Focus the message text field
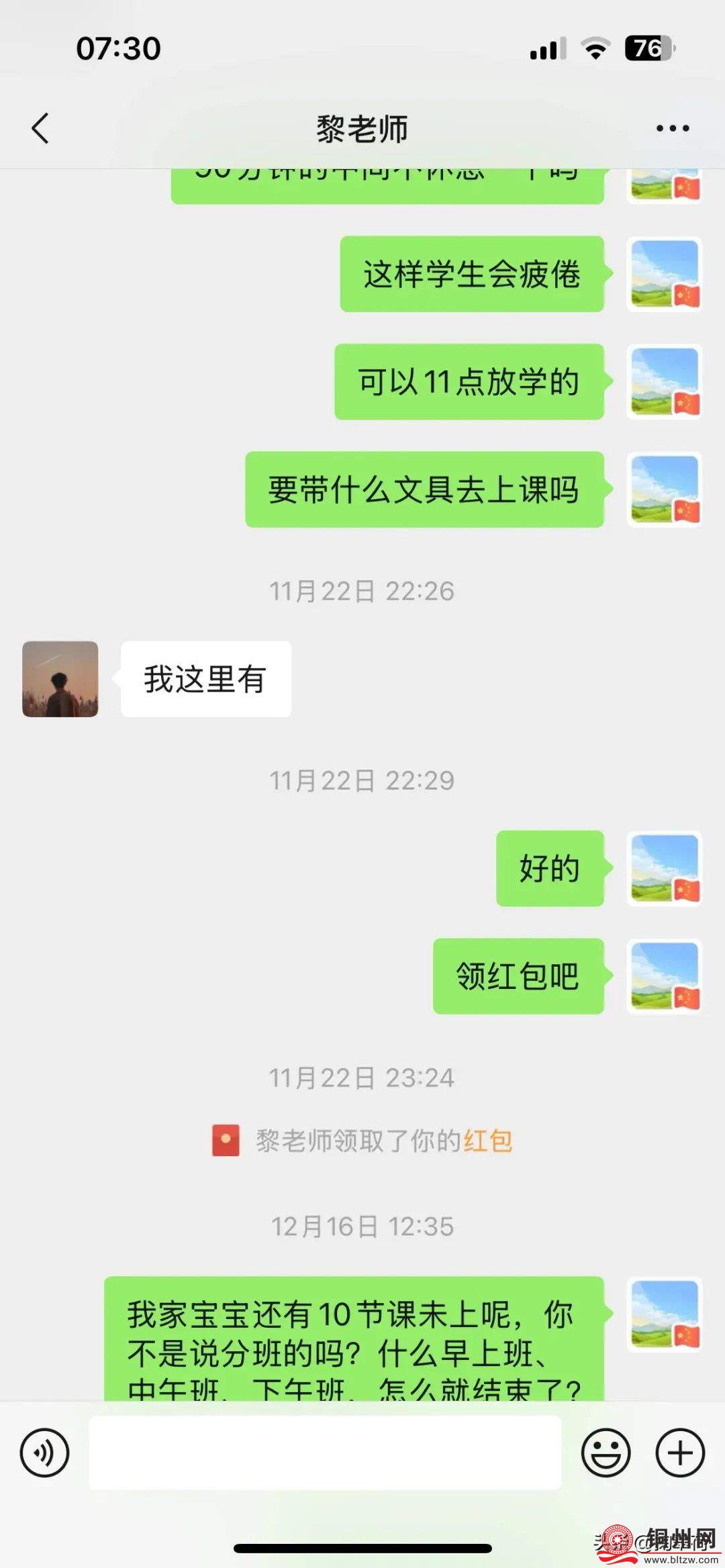The image size is (725, 1568). click(325, 1453)
